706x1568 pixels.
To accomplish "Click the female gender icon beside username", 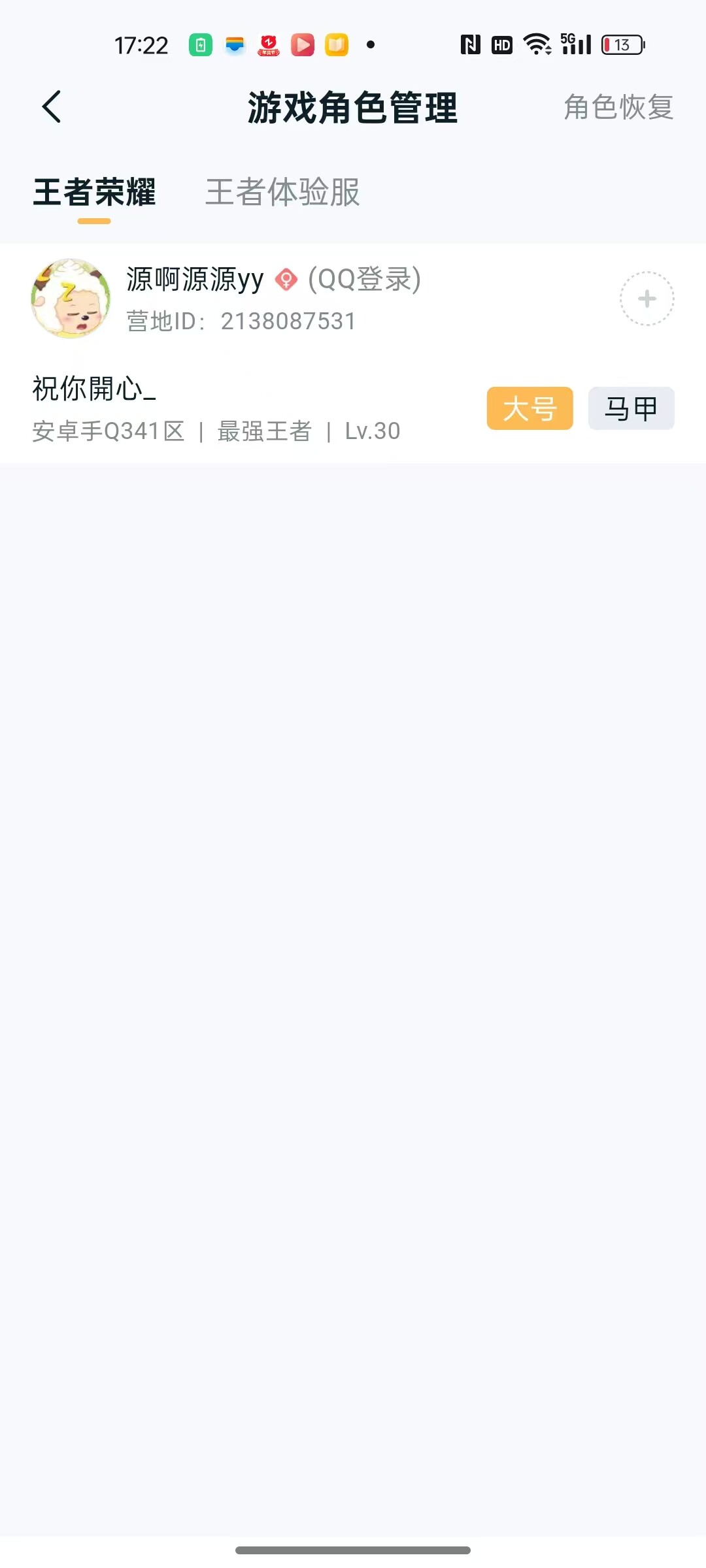I will pyautogui.click(x=286, y=280).
